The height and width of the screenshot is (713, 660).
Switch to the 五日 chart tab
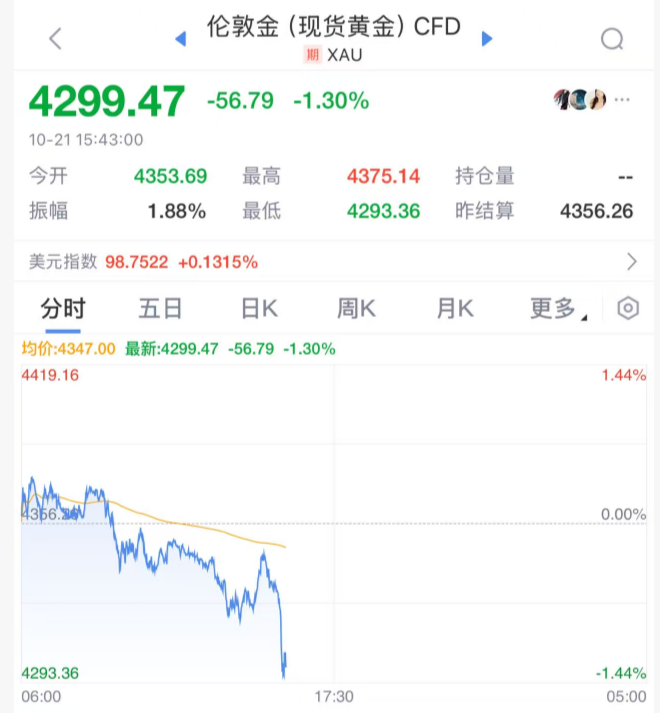pos(160,308)
